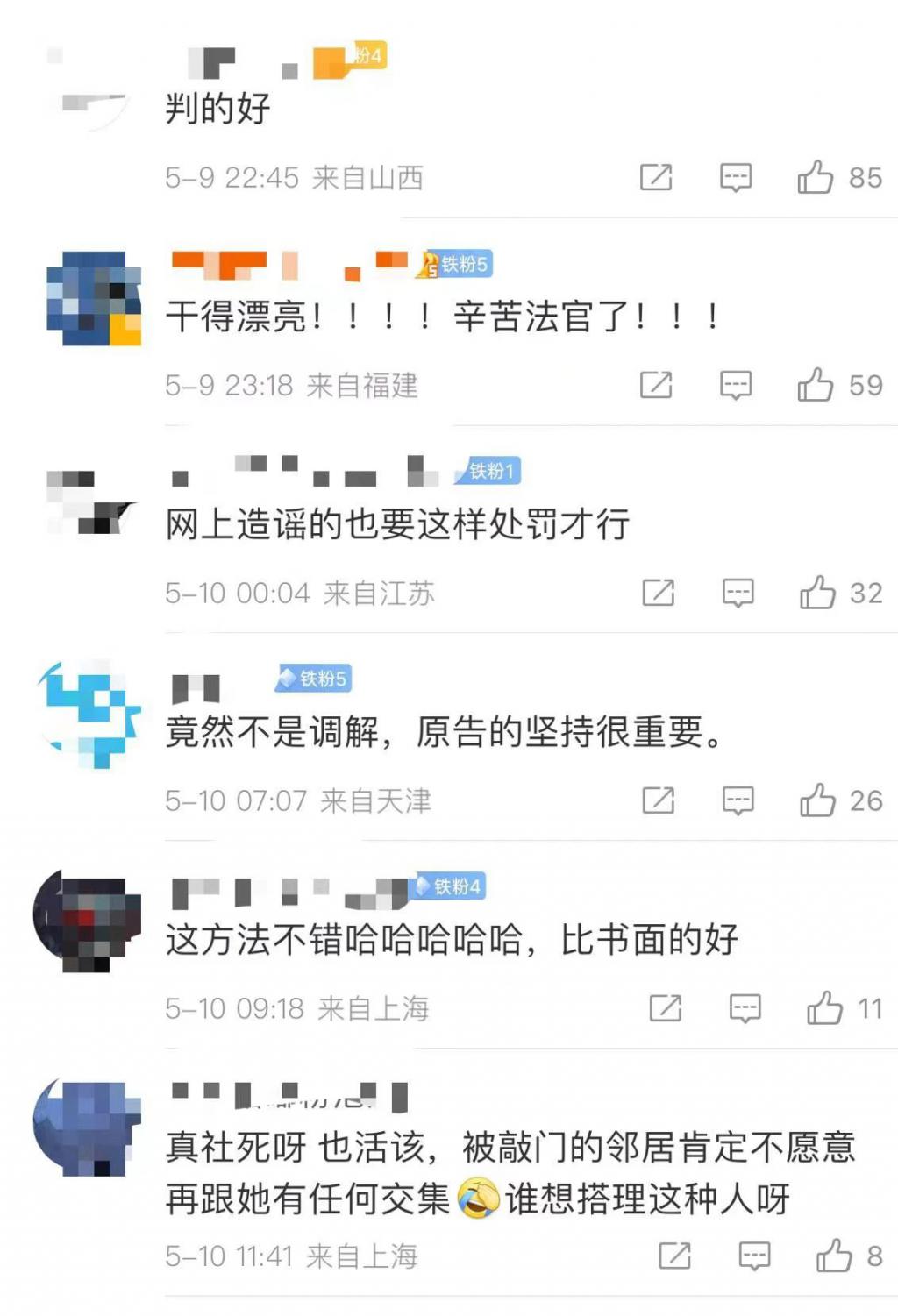Open the avatar of the 天津 commenter

pyautogui.click(x=88, y=714)
